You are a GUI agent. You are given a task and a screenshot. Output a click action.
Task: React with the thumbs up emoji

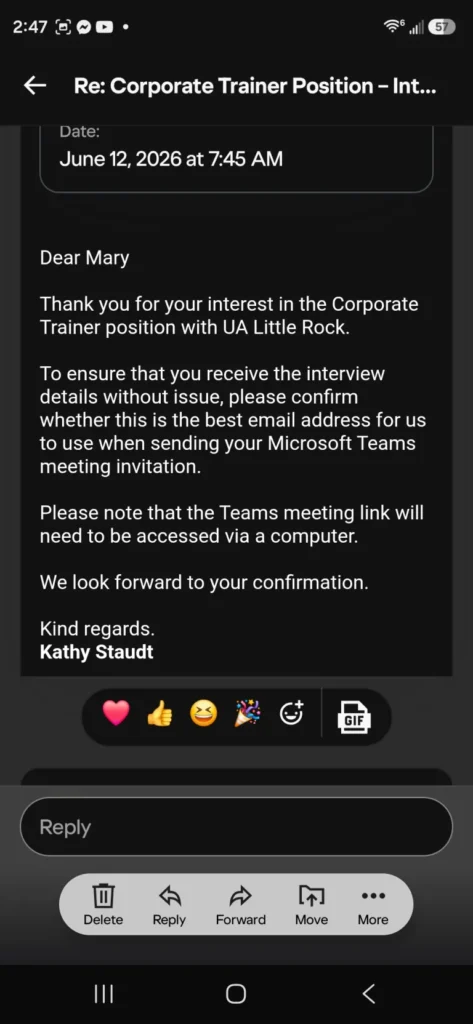[x=159, y=714]
